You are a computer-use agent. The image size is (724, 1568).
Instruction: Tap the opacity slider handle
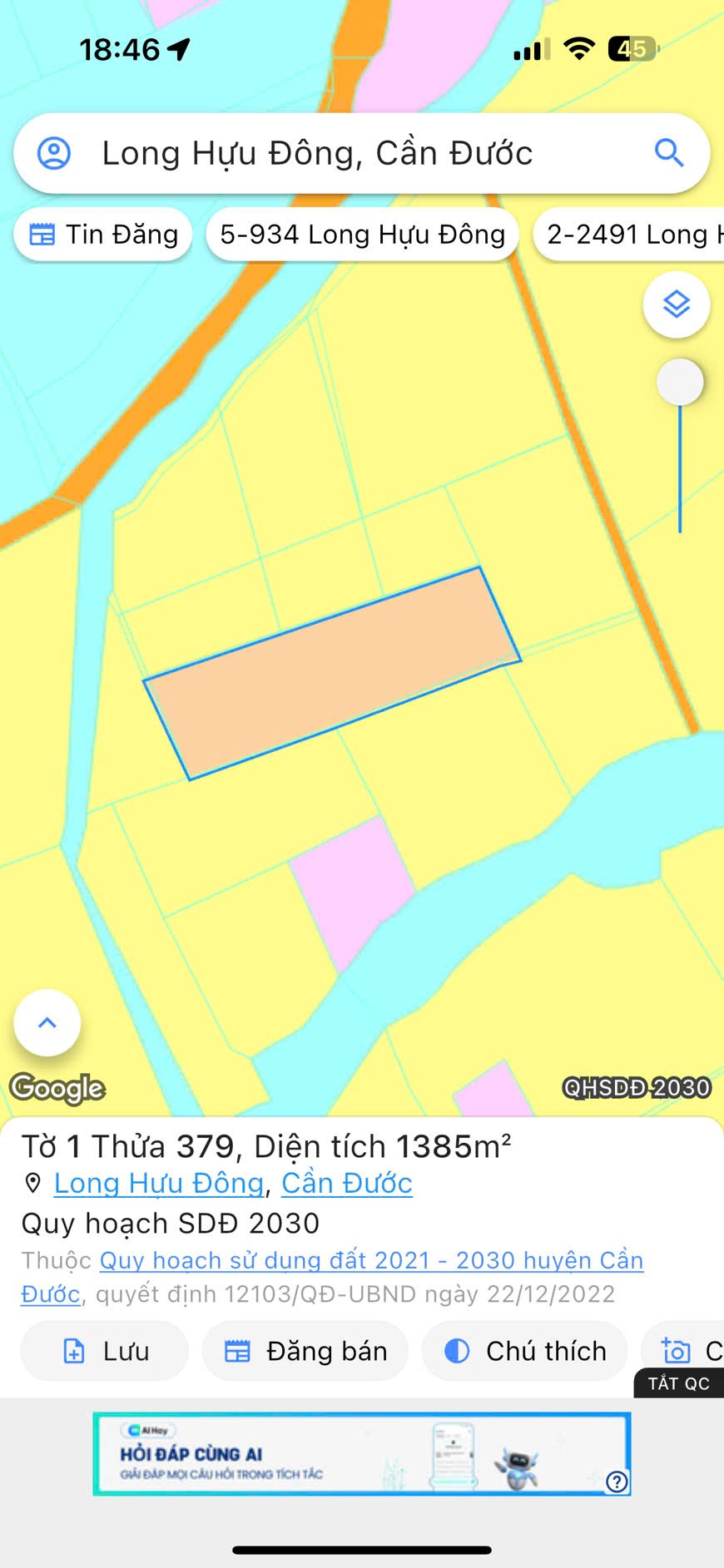pos(680,383)
